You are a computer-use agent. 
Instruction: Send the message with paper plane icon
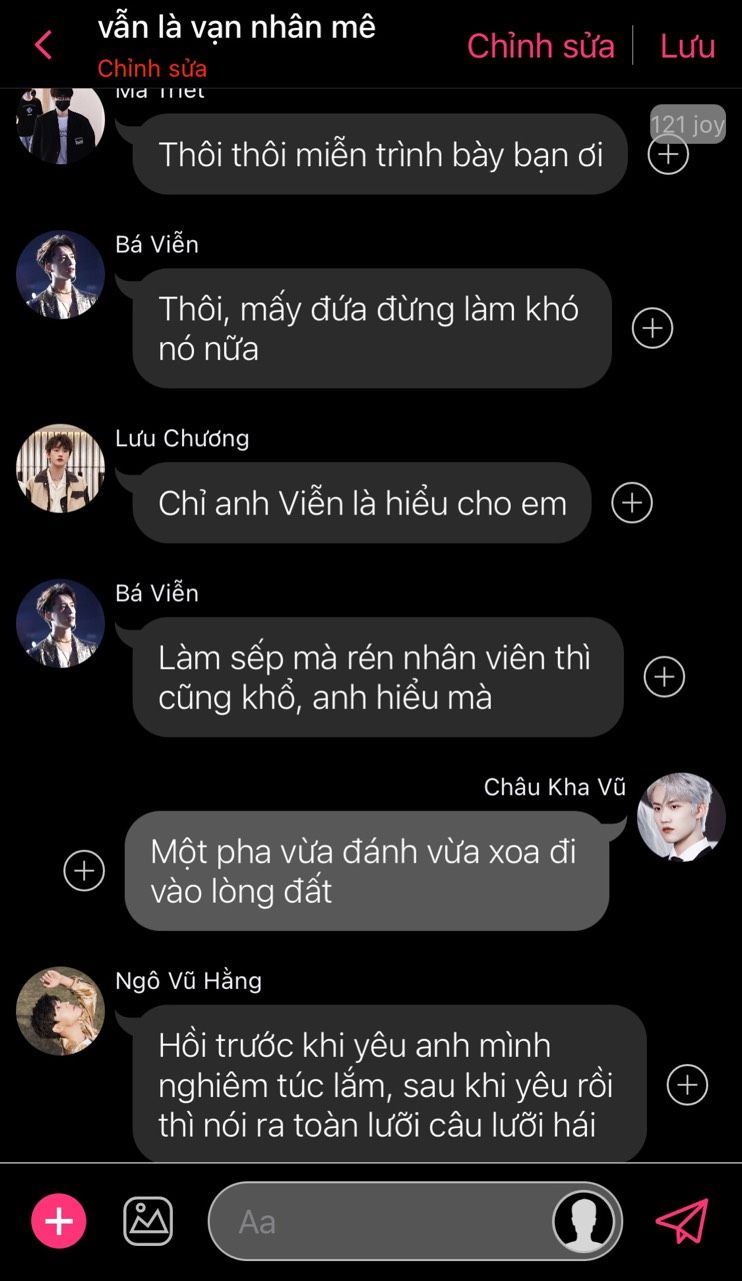682,1221
